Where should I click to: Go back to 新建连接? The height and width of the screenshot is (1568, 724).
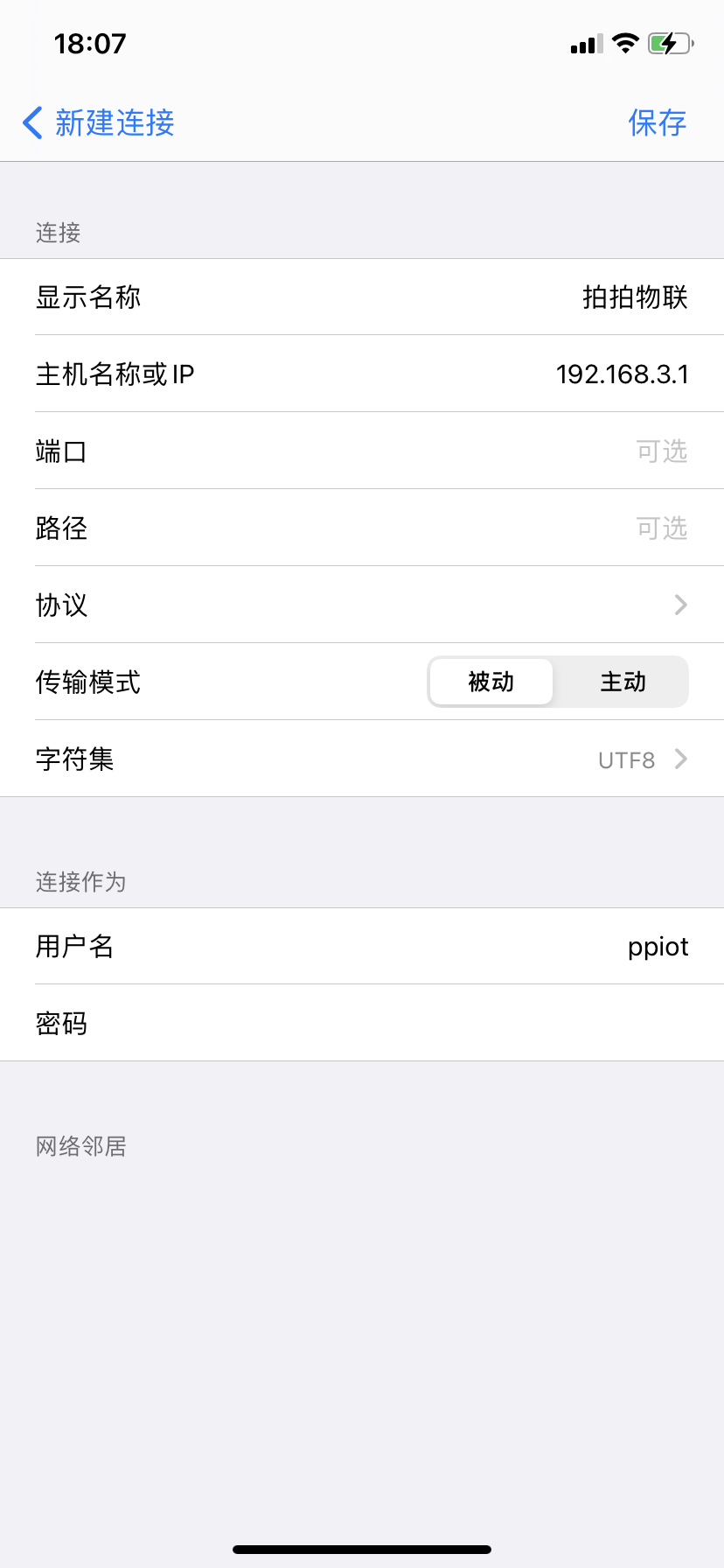[x=98, y=122]
